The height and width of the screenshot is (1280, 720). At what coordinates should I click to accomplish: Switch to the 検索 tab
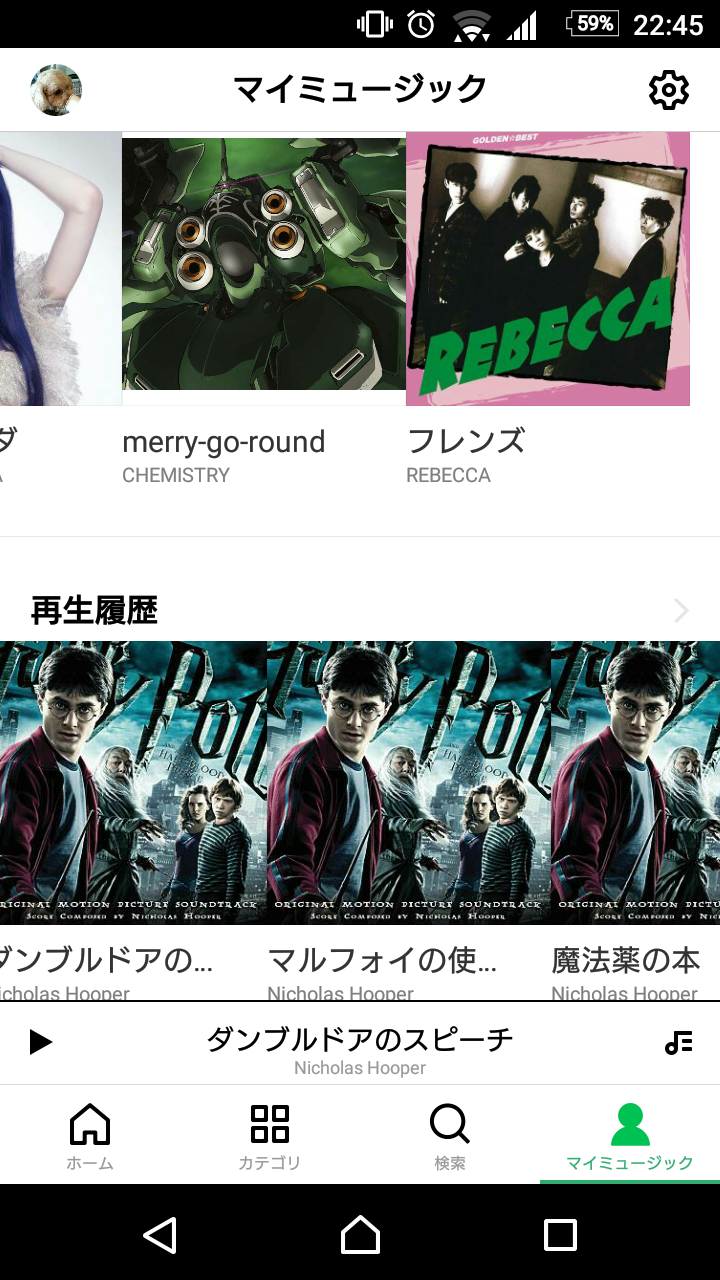point(450,1137)
